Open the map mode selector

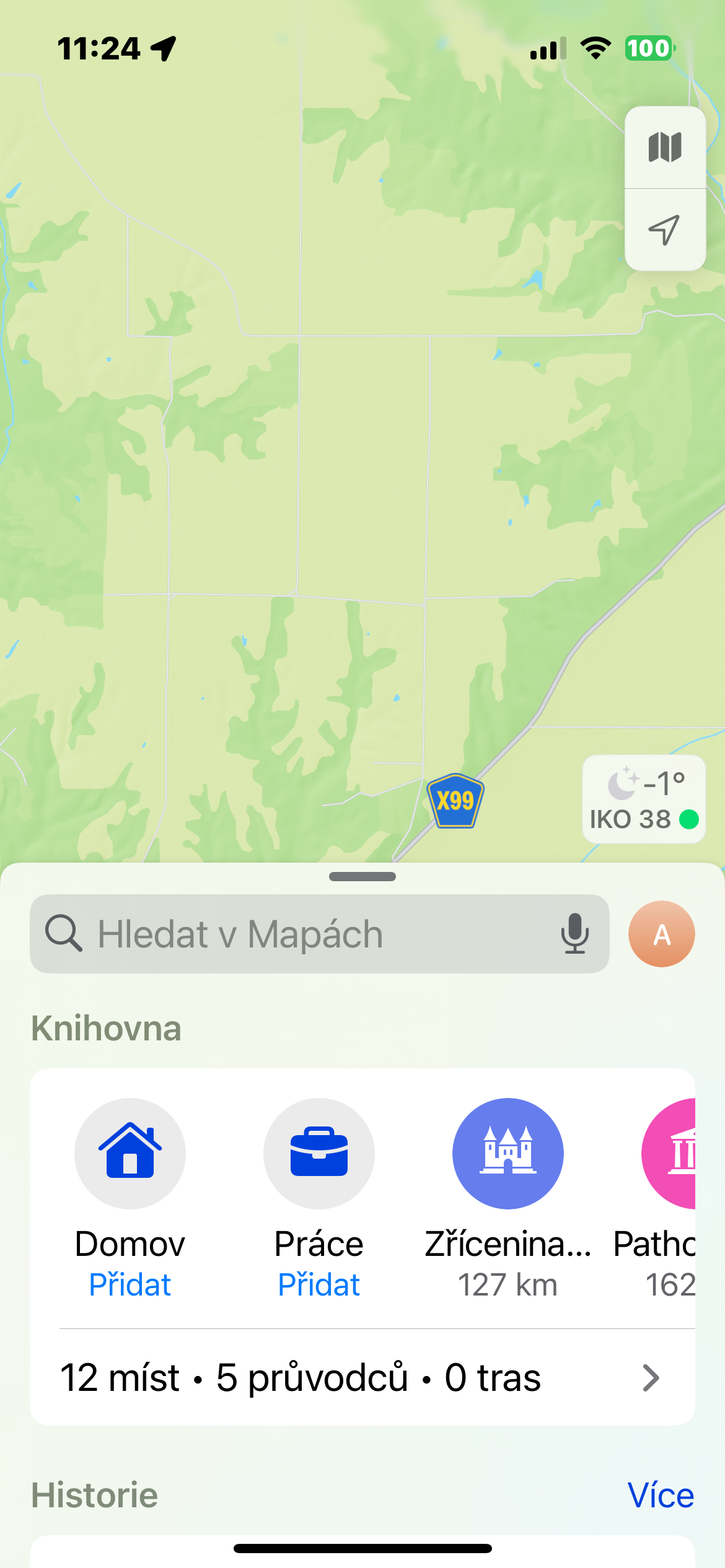tap(665, 147)
